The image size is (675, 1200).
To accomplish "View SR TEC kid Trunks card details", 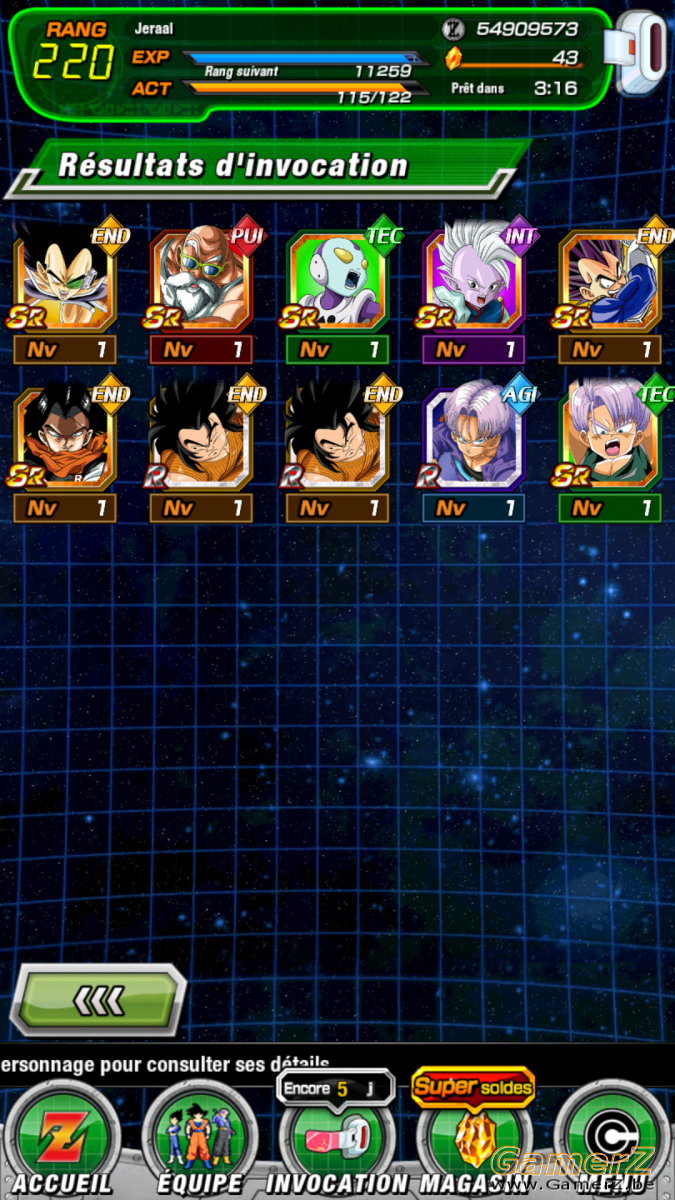I will click(x=609, y=448).
